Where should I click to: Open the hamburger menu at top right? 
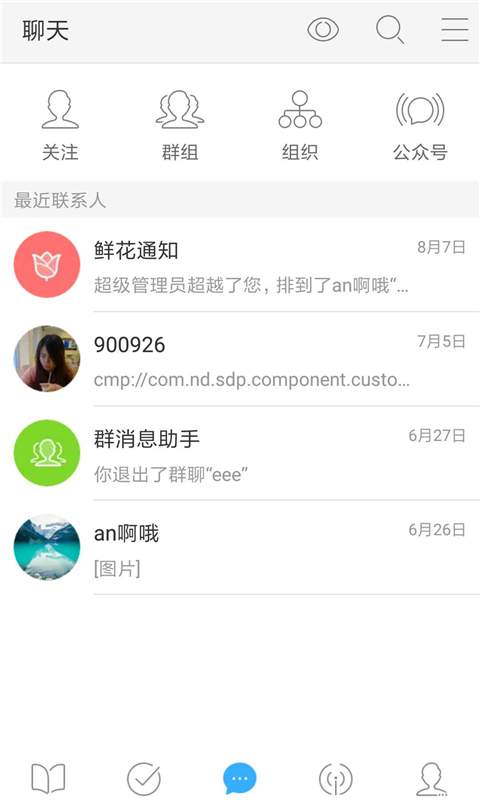pos(454,30)
